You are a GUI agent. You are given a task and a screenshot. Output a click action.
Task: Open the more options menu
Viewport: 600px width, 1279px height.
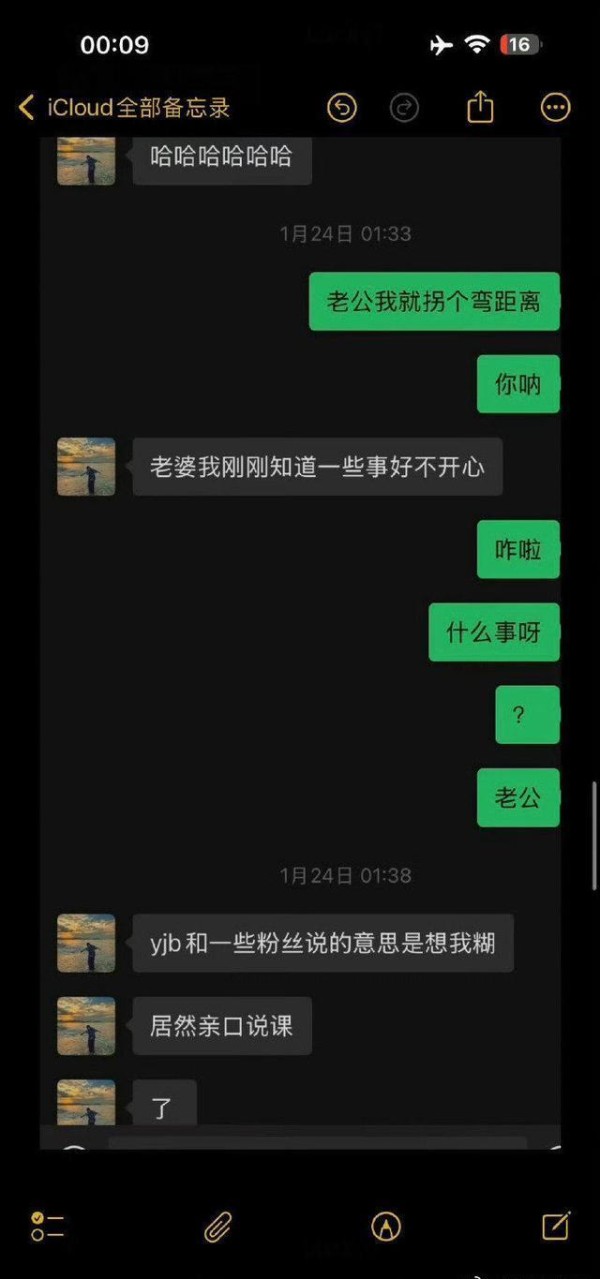point(555,108)
